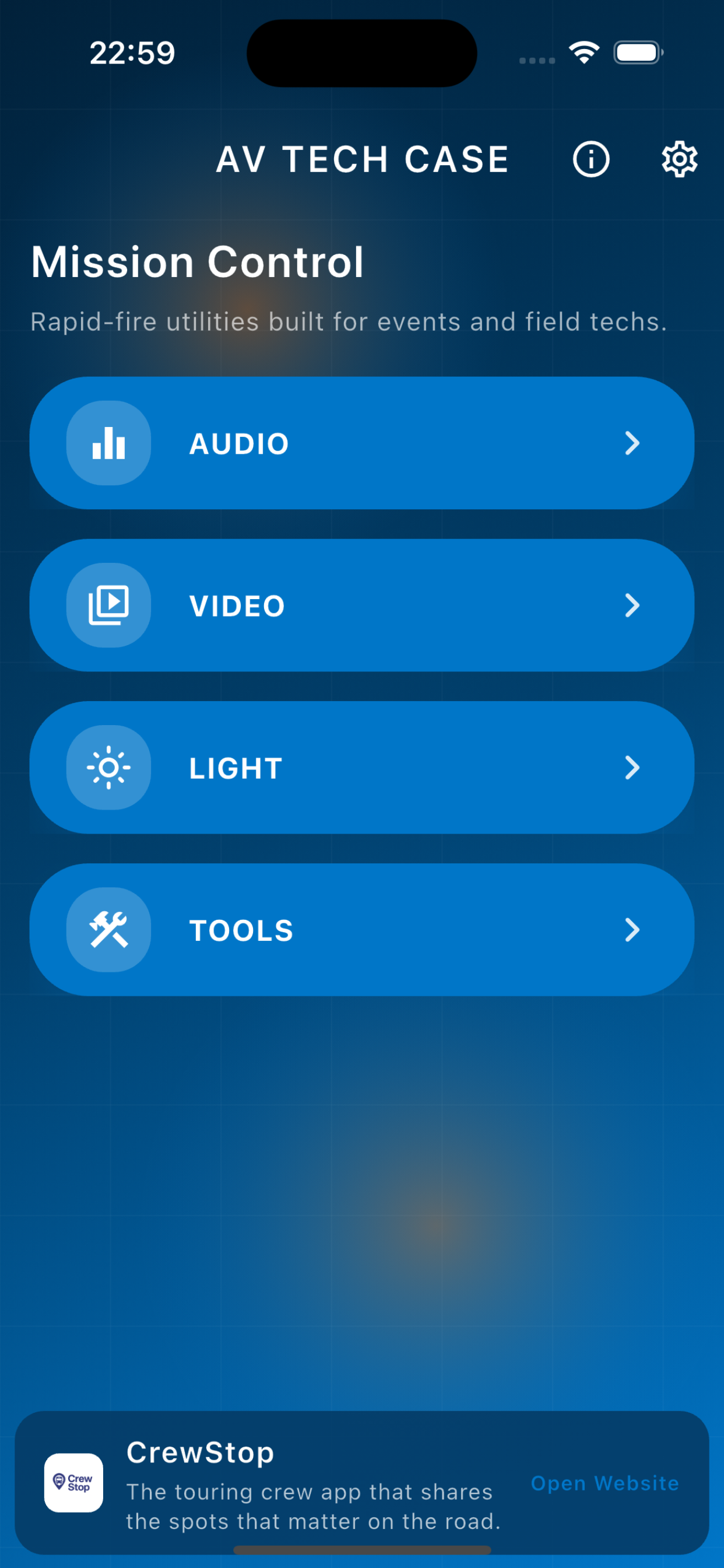This screenshot has width=724, height=1568.
Task: Open the TOOLS utilities screen
Action: tap(361, 929)
